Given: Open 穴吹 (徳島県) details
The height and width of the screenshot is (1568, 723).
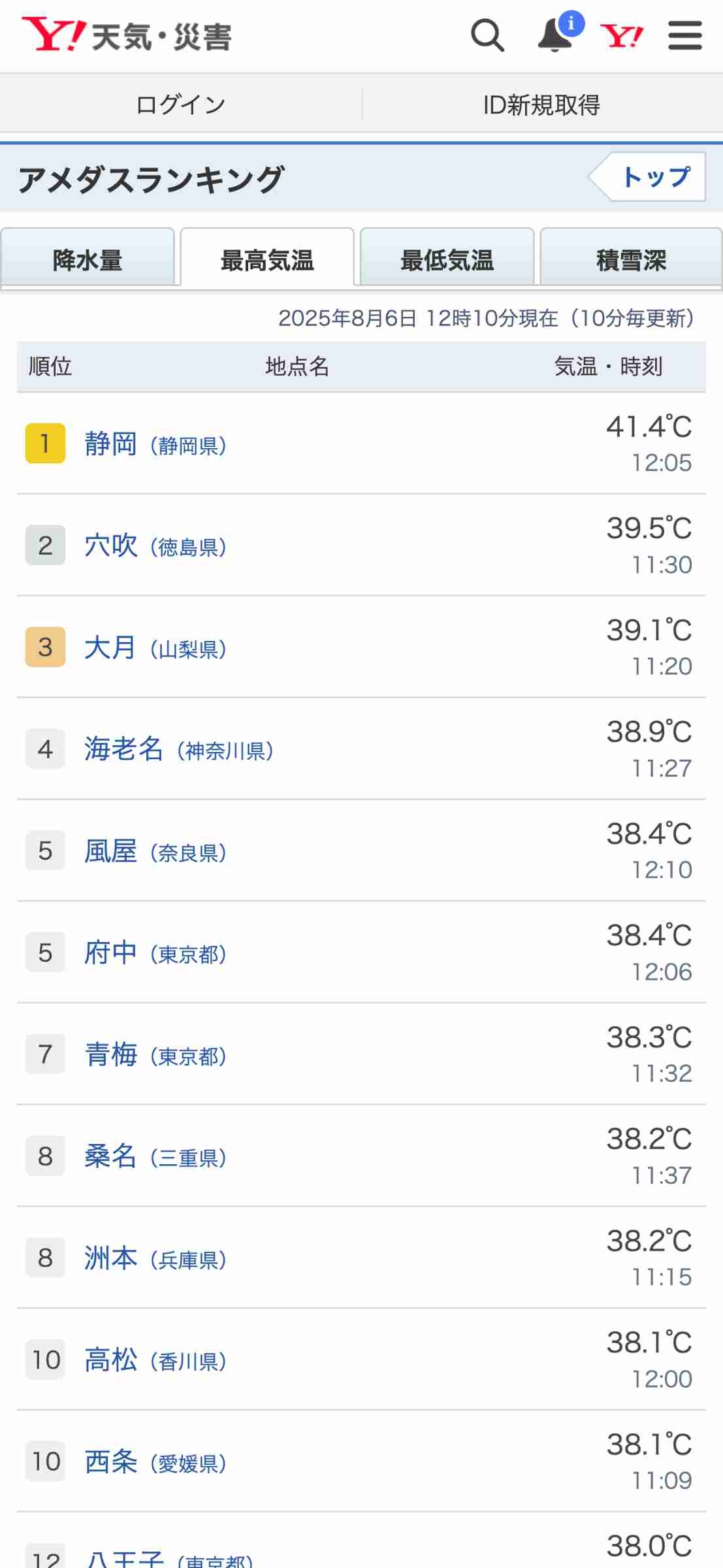Looking at the screenshot, I should tap(111, 546).
